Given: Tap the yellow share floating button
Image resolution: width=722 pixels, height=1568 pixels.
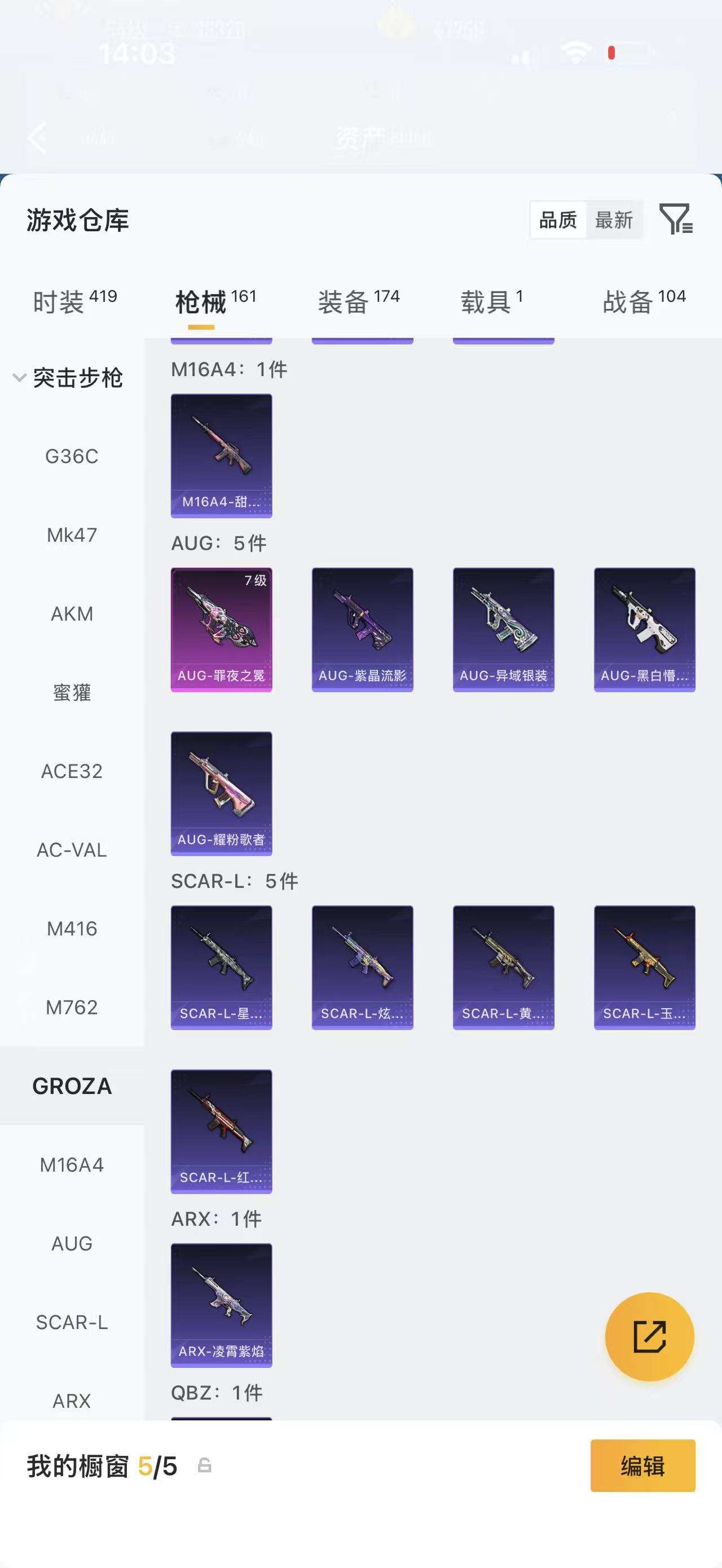Looking at the screenshot, I should pyautogui.click(x=649, y=1337).
